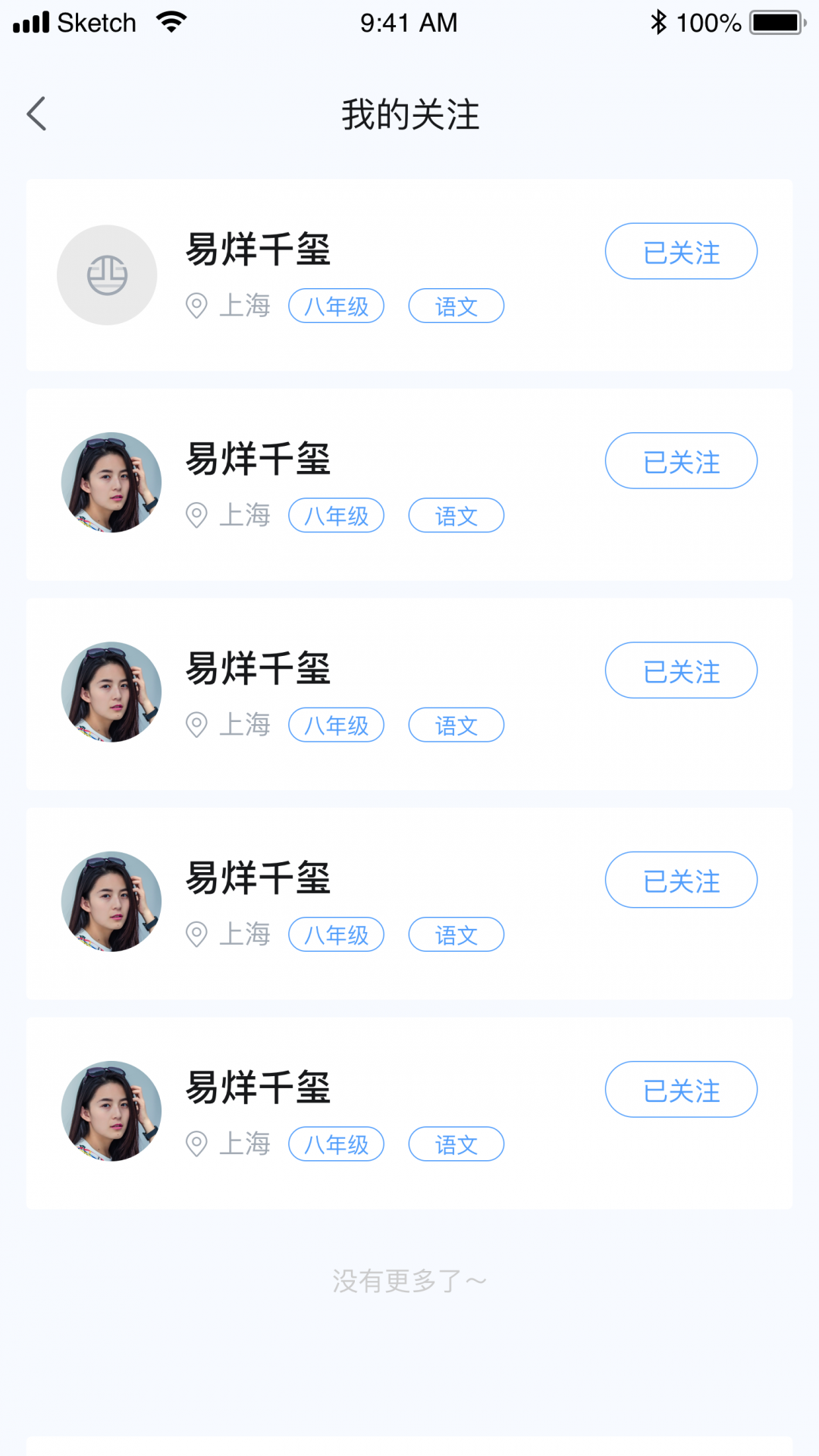The width and height of the screenshot is (819, 1456).
Task: Select 八年级 chip beside the placeholder avatar
Action: [336, 306]
